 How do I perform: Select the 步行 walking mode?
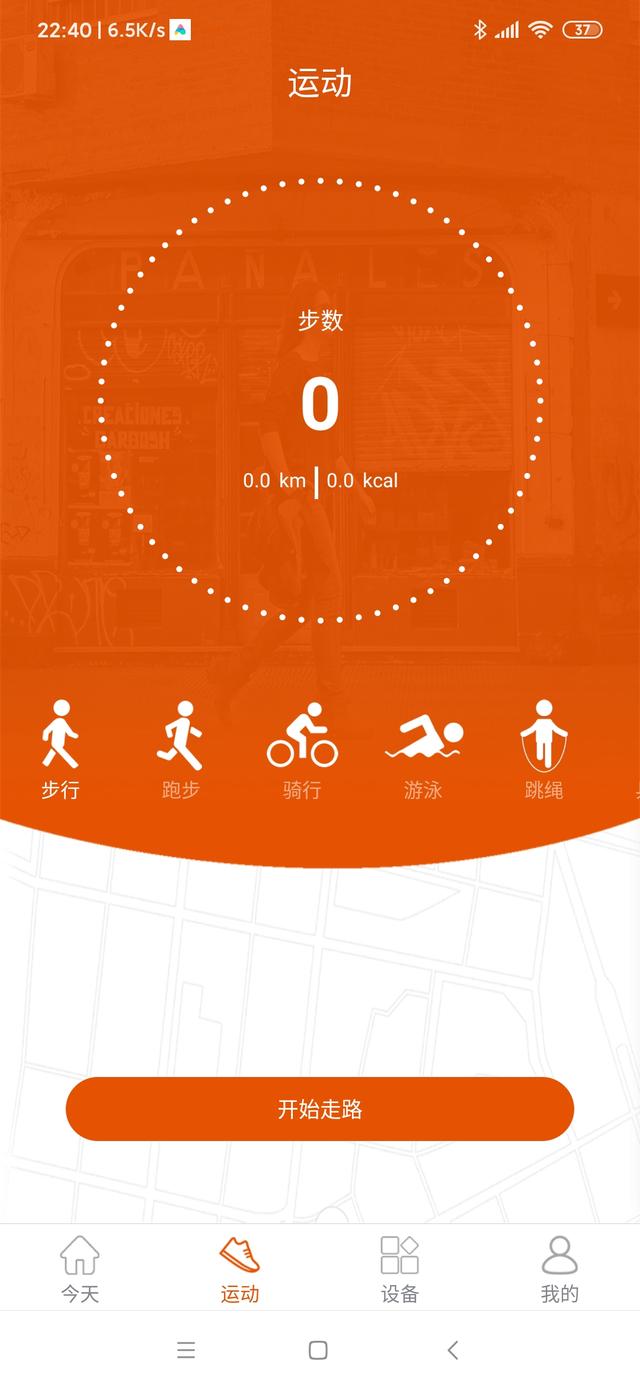coord(60,750)
